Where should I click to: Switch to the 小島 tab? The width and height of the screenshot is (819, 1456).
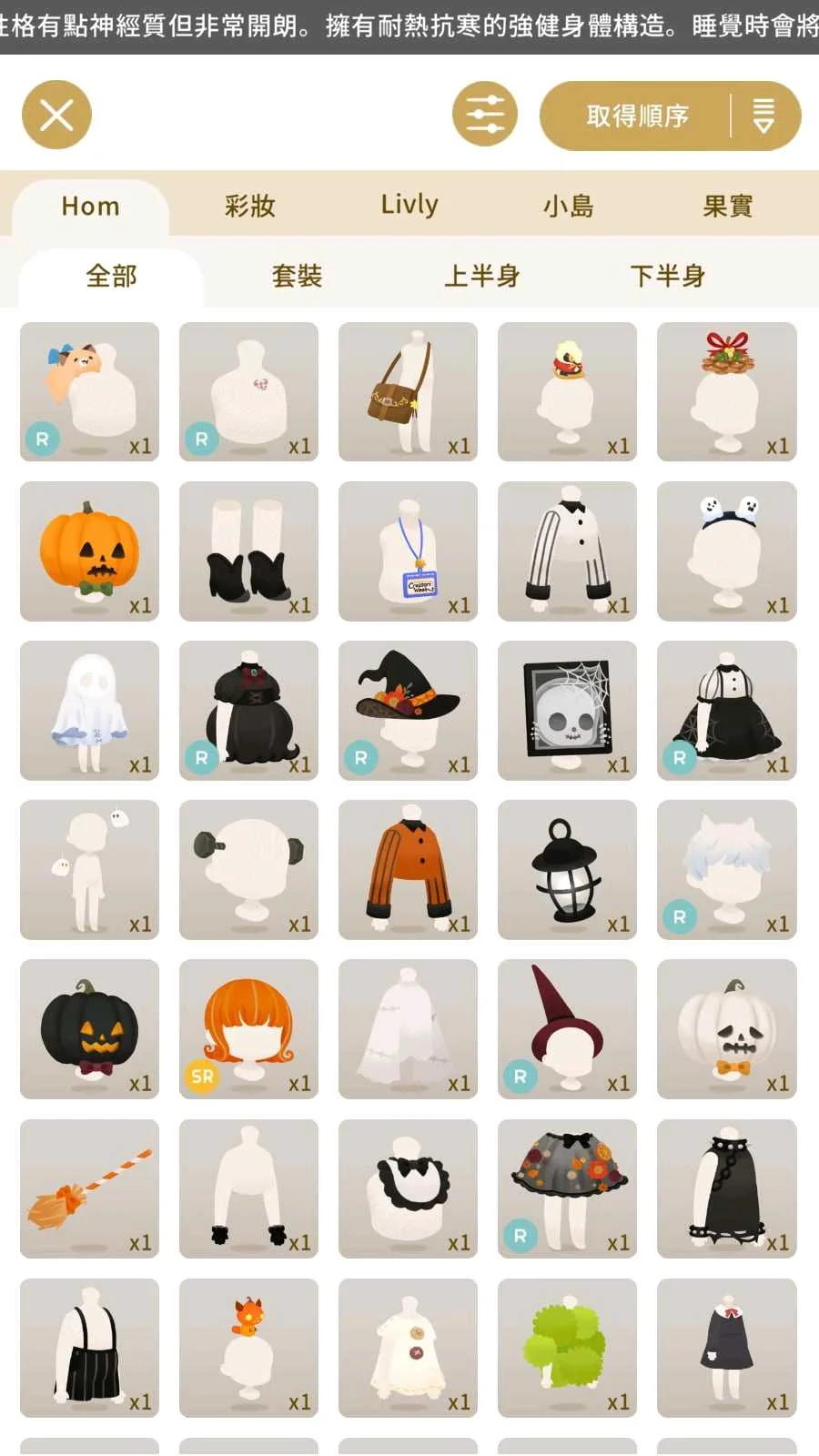[x=569, y=207]
